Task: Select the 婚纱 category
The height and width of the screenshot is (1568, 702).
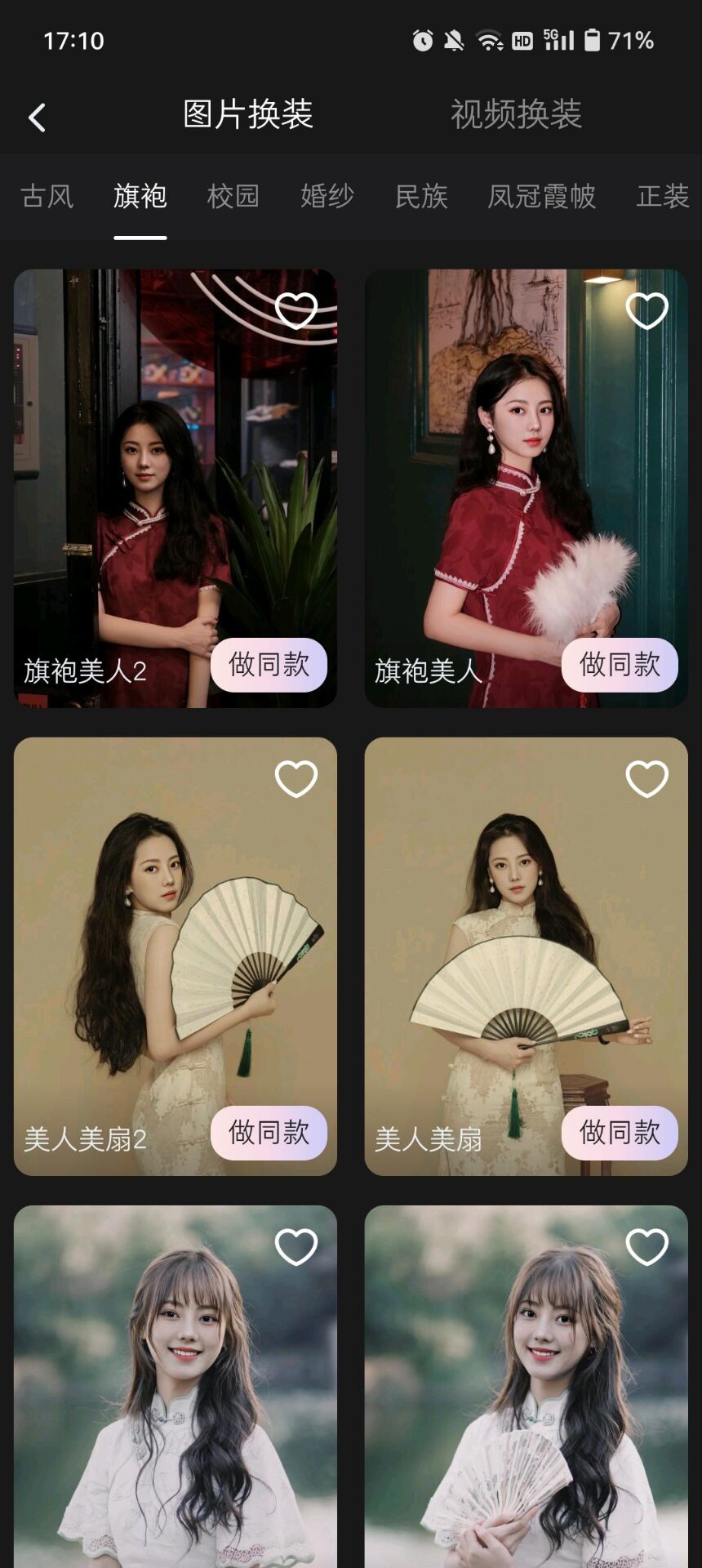Action: (x=327, y=196)
